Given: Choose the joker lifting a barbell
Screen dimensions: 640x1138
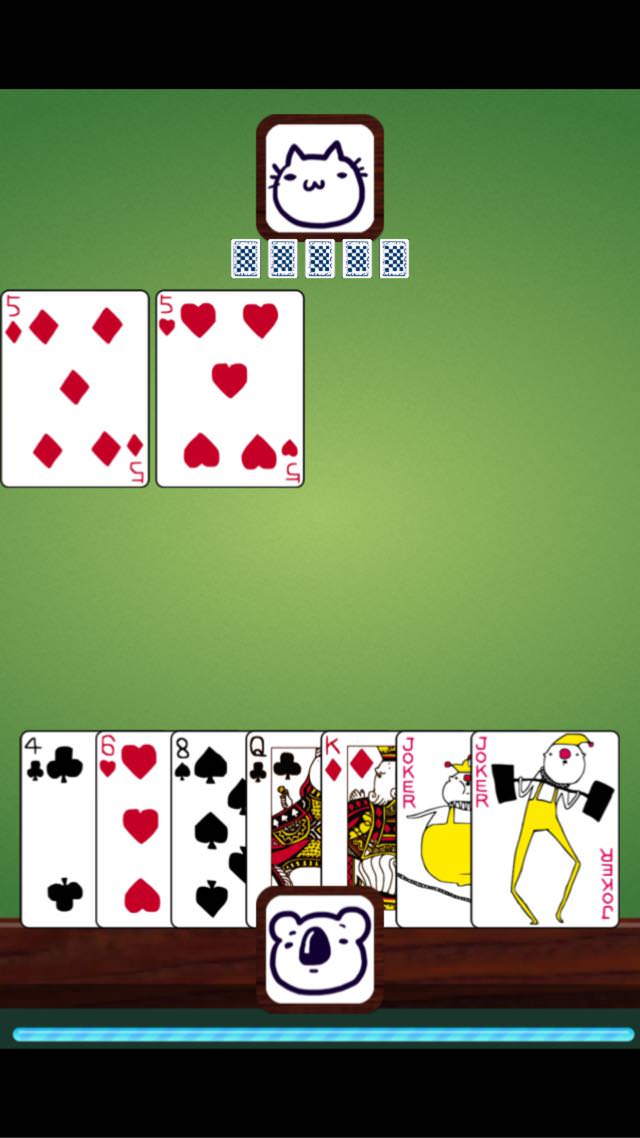Looking at the screenshot, I should [x=545, y=829].
